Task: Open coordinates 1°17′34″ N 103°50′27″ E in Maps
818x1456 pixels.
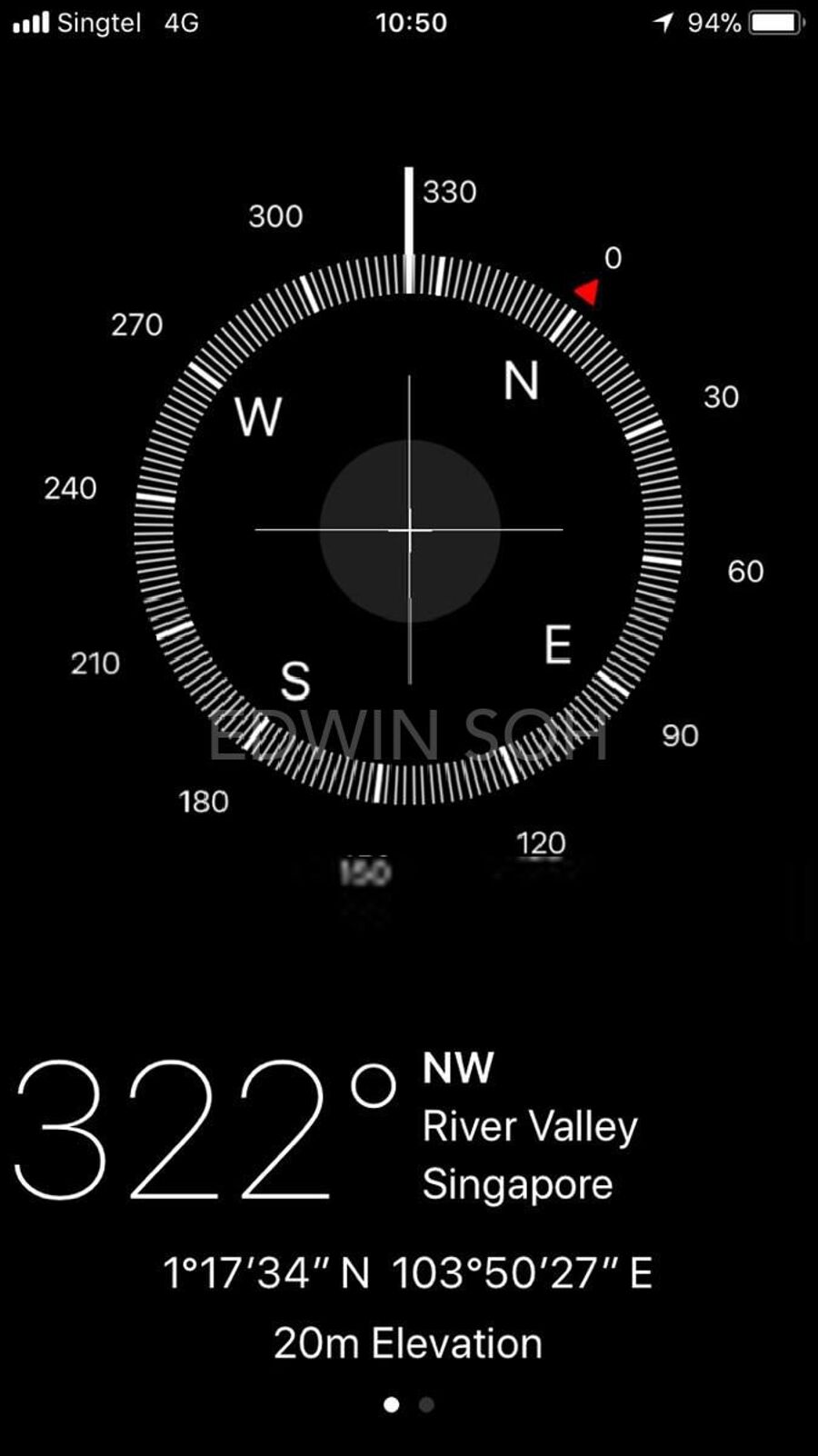Action: 408,1272
